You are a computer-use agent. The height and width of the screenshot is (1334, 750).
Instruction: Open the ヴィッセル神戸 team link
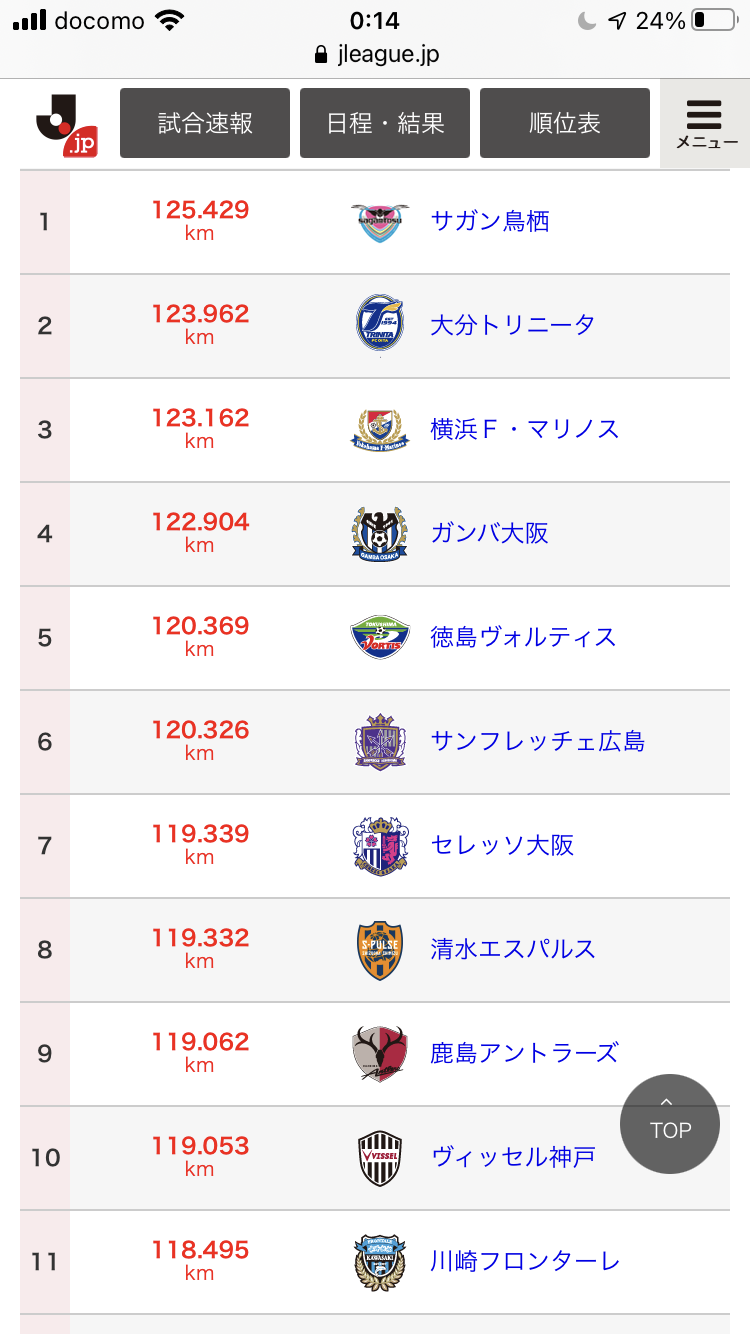tap(512, 1157)
